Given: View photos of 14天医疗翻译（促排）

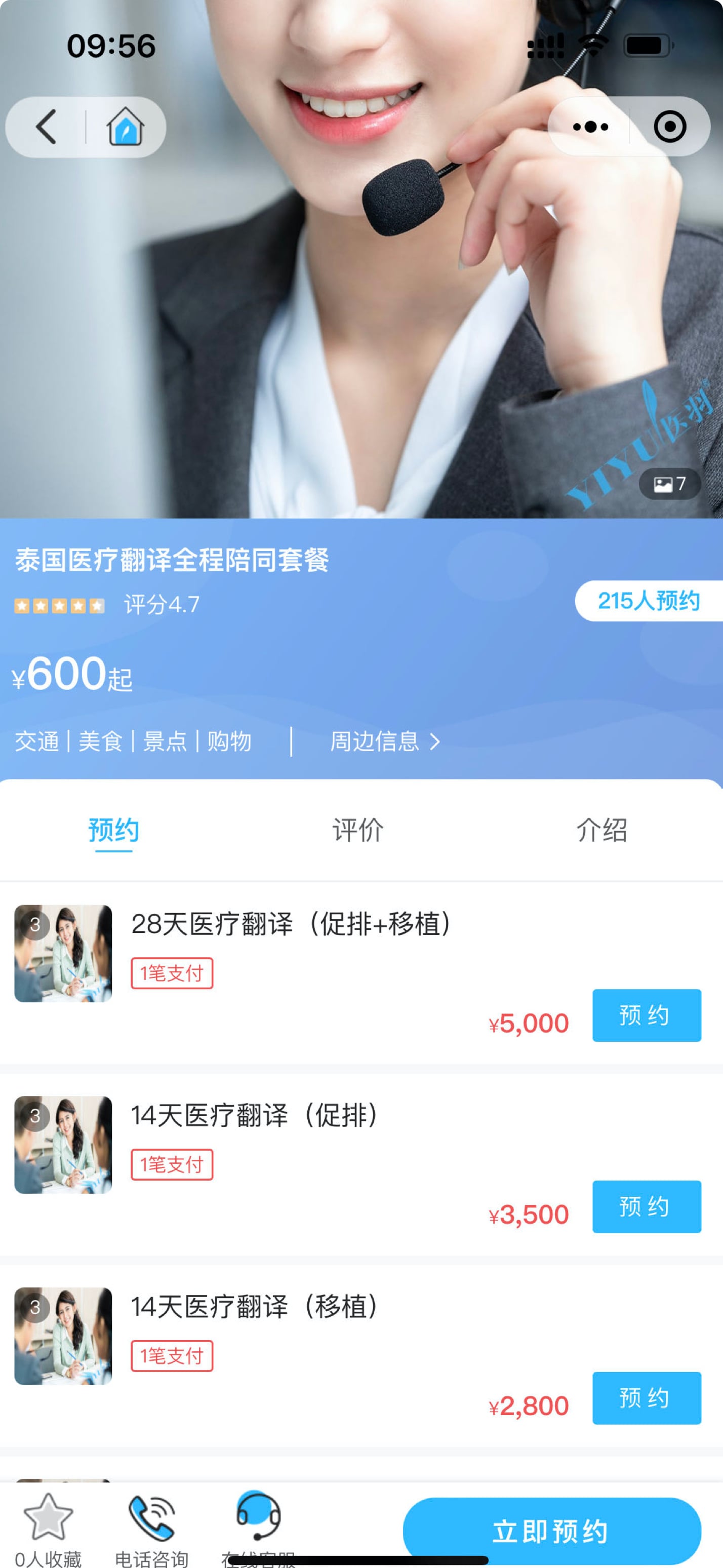Looking at the screenshot, I should coord(63,1145).
